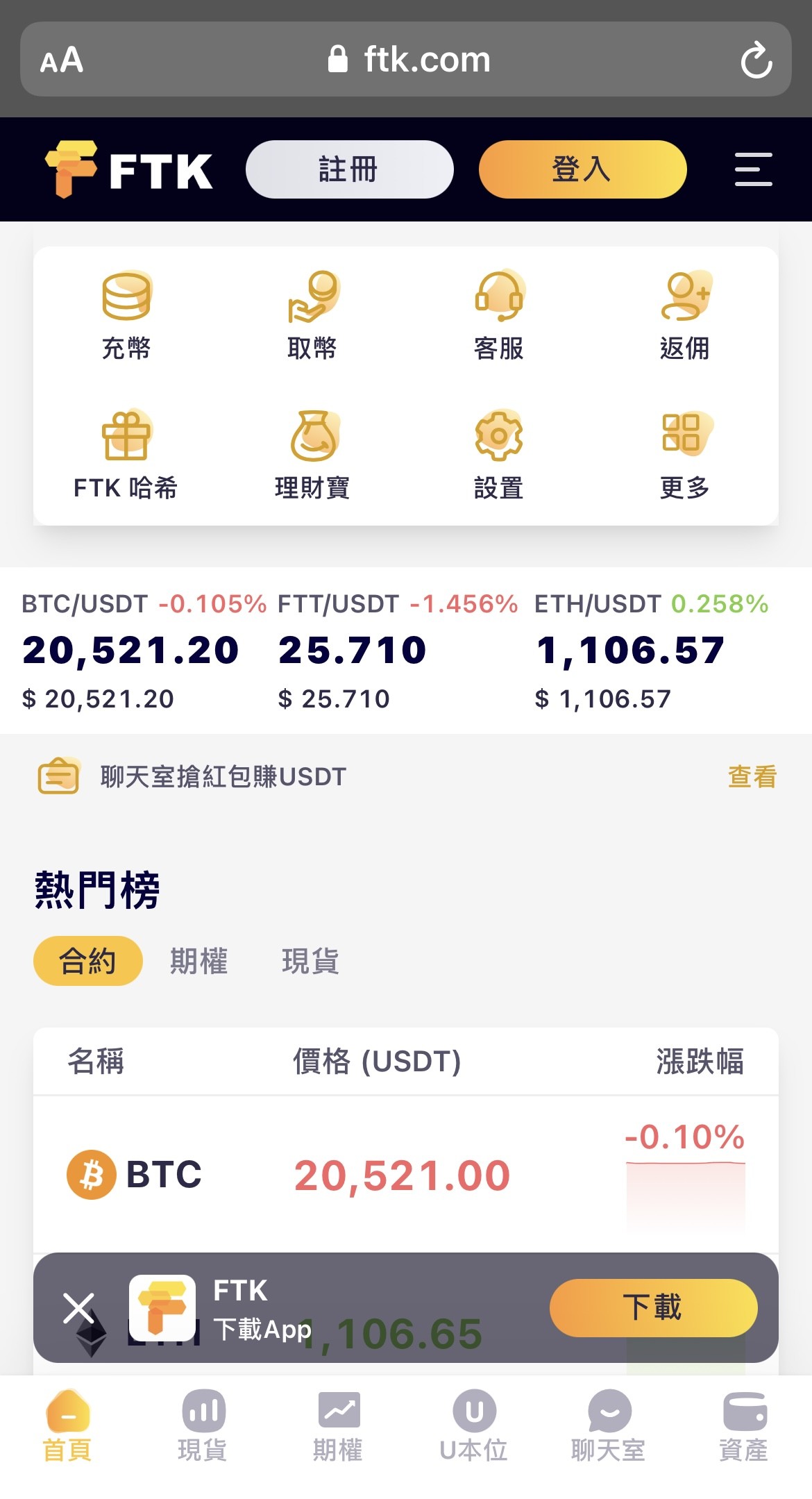Viewport: 812px width, 1499px height.
Task: Tap the 登入 login button
Action: point(582,169)
